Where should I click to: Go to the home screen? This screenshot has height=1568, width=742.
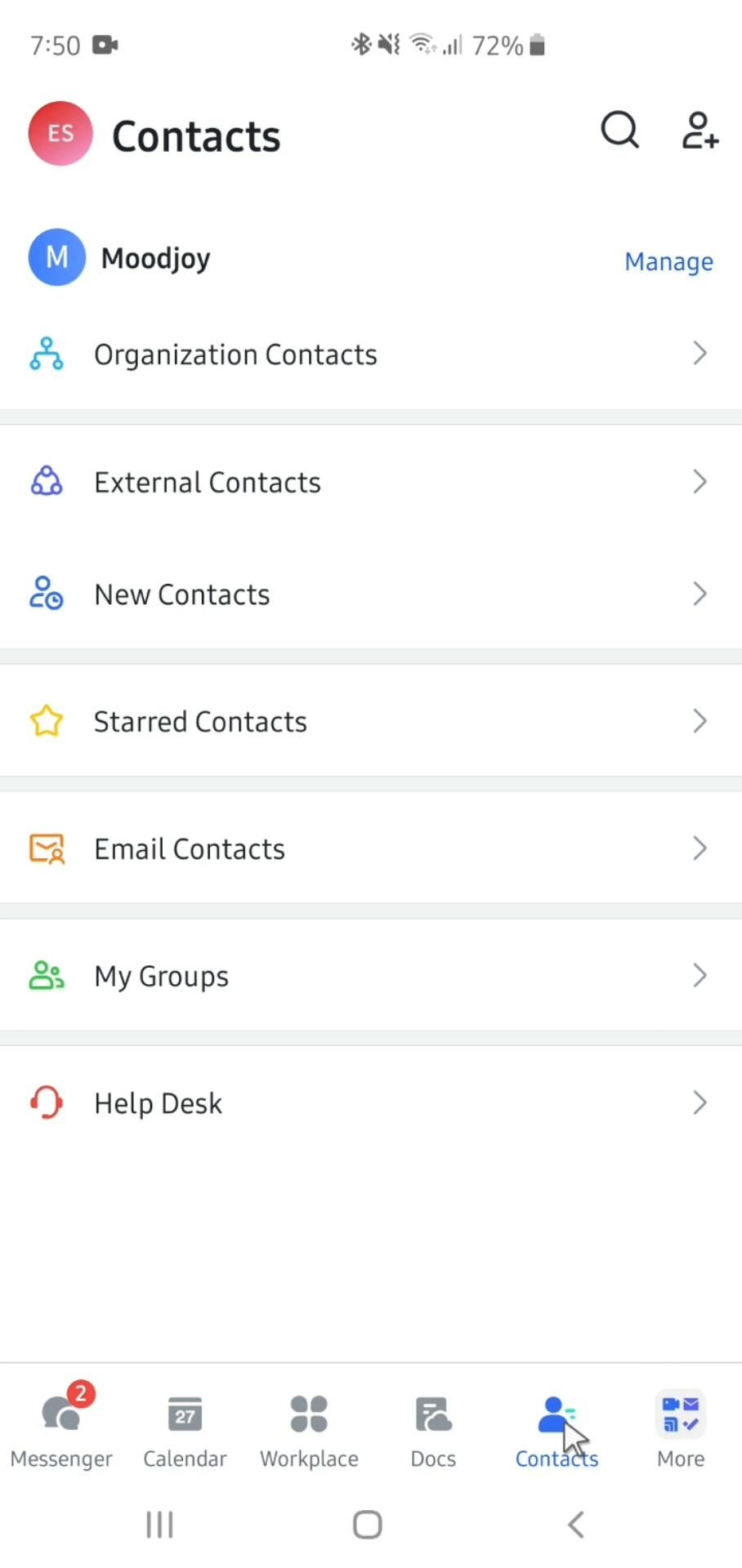pyautogui.click(x=368, y=1524)
